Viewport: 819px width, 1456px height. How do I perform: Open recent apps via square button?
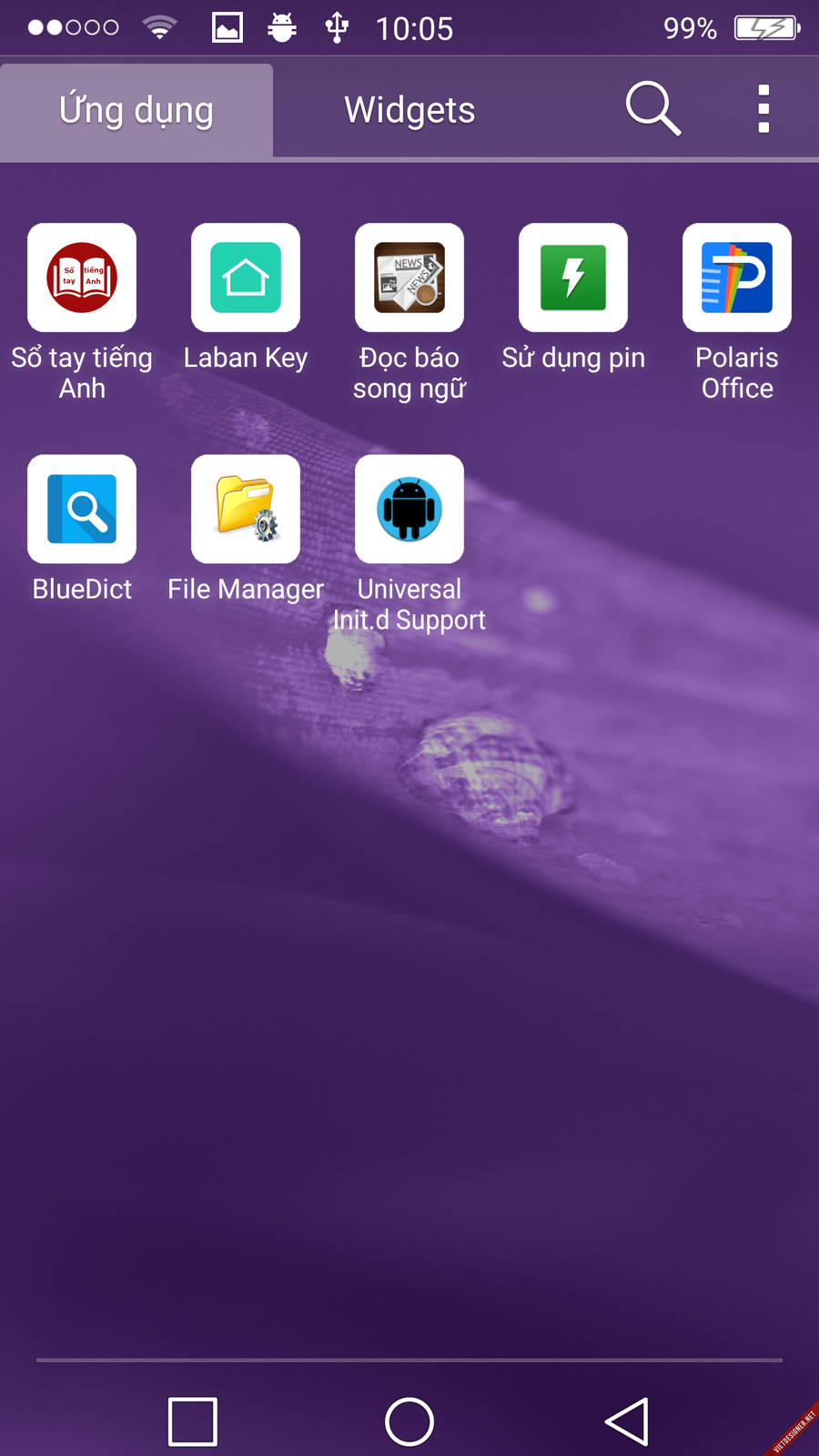[x=193, y=1421]
